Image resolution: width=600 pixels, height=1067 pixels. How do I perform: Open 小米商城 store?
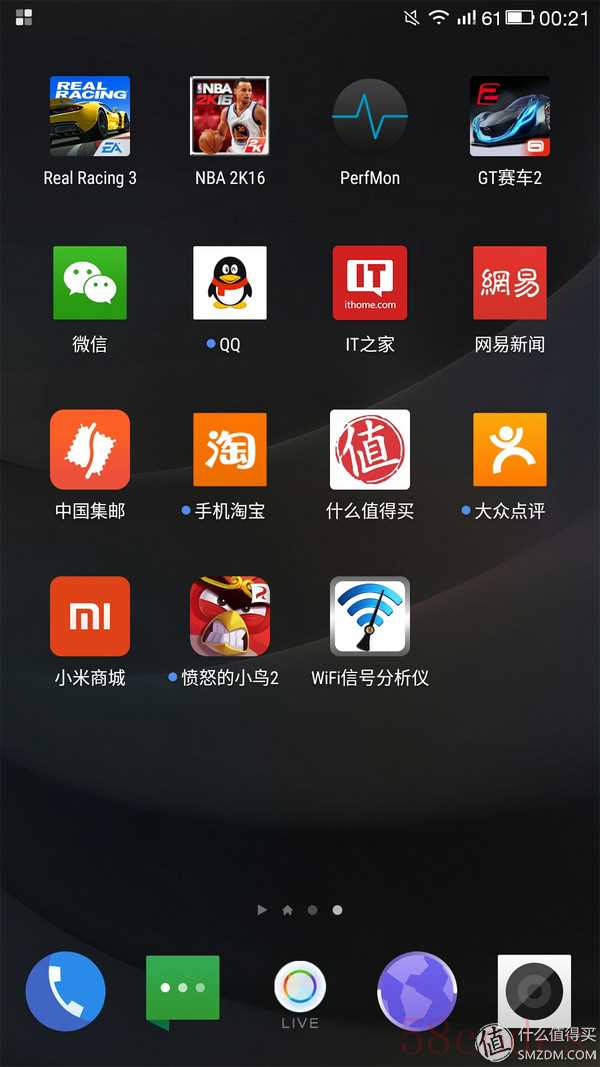90,616
